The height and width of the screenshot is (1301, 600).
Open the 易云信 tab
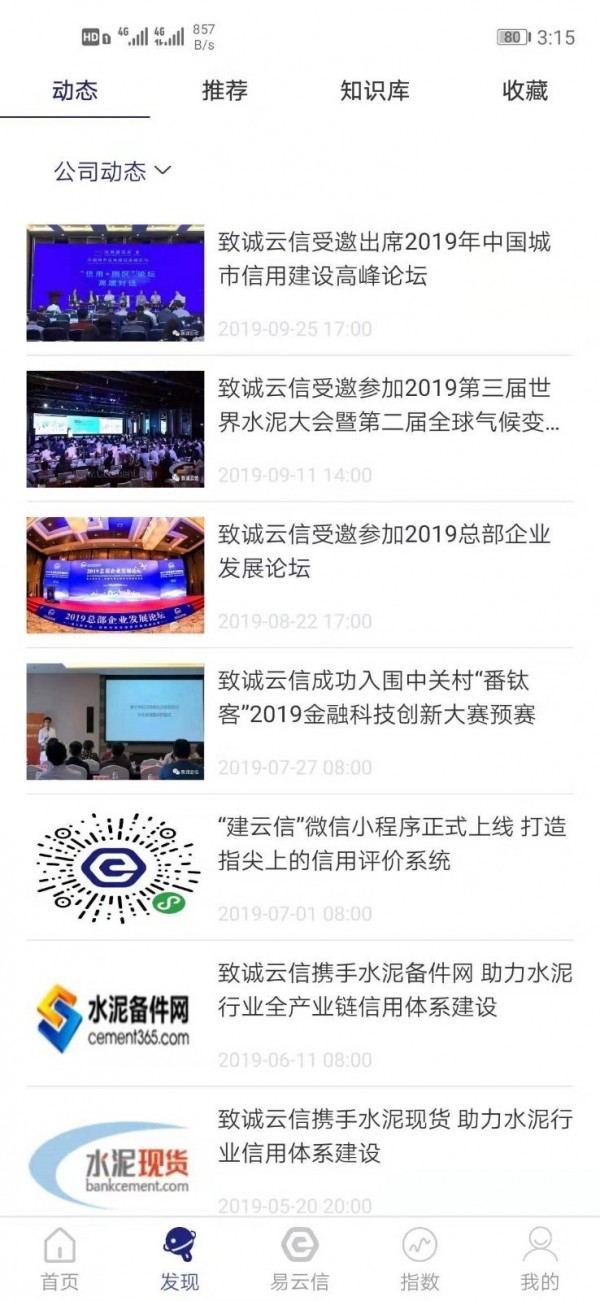[x=300, y=1259]
